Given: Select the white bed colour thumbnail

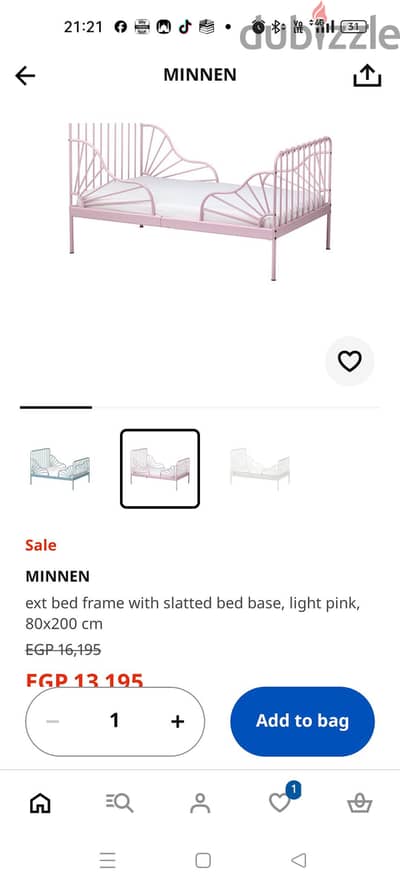Looking at the screenshot, I should [x=259, y=468].
